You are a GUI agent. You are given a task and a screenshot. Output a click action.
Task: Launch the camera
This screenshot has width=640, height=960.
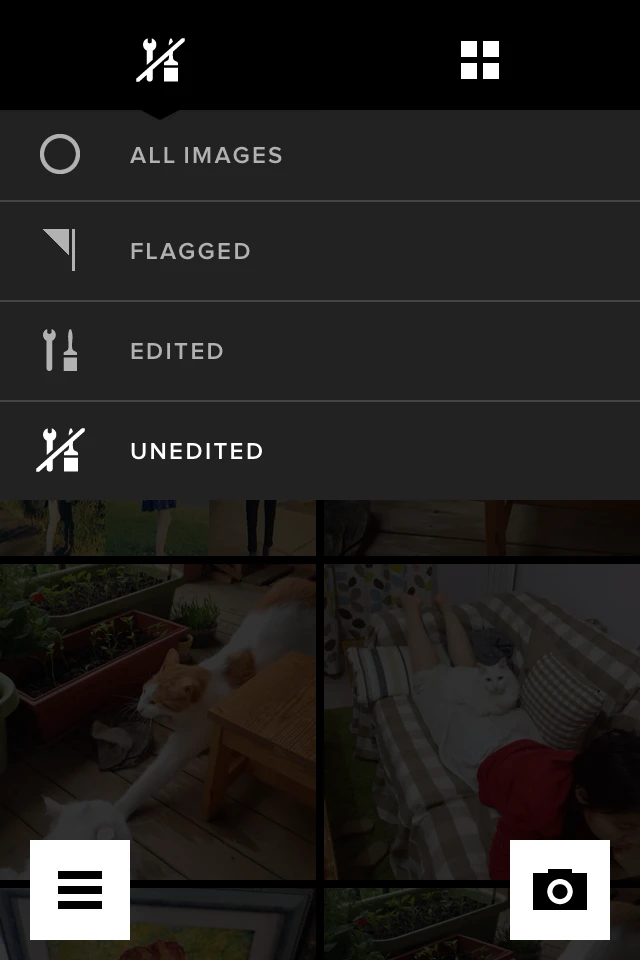click(560, 890)
